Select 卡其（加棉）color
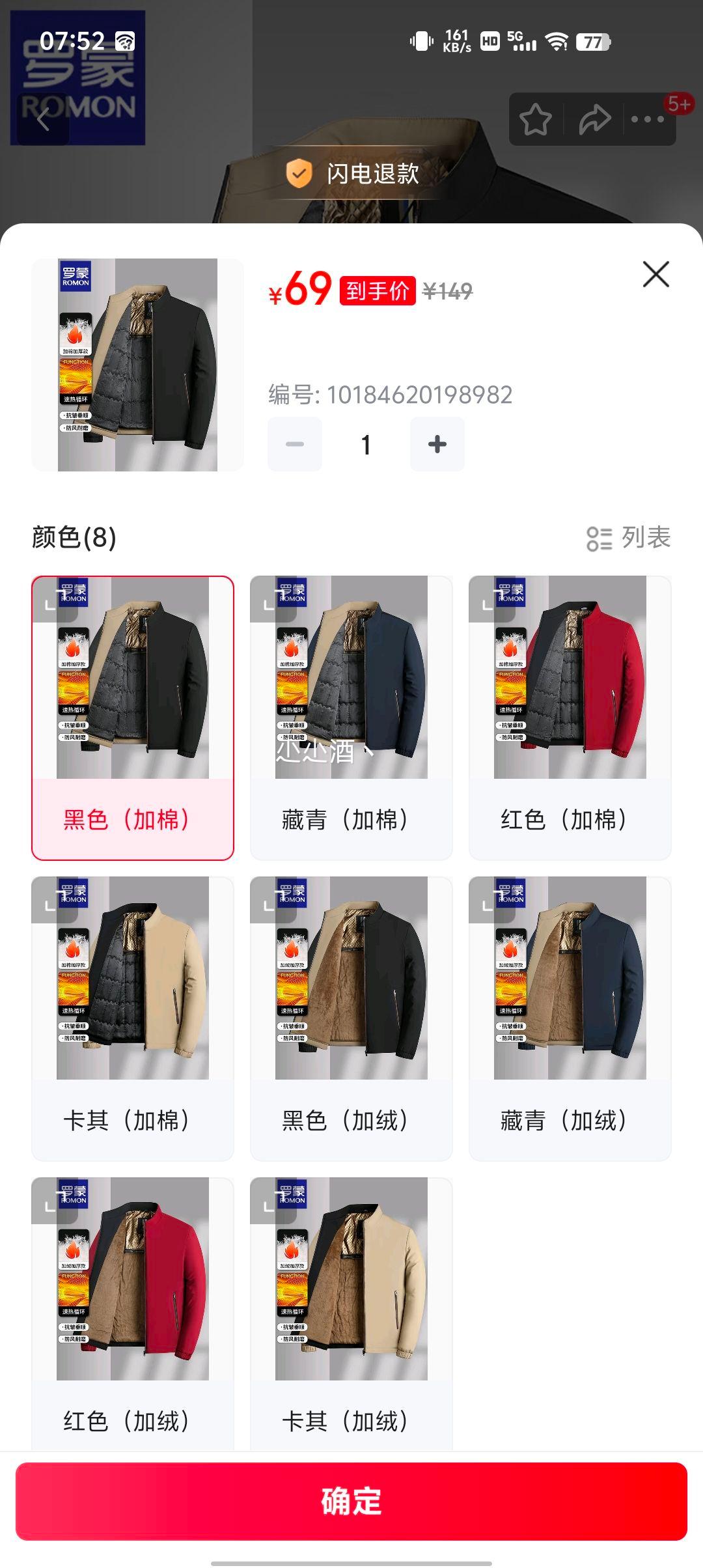The width and height of the screenshot is (703, 1568). click(133, 1018)
